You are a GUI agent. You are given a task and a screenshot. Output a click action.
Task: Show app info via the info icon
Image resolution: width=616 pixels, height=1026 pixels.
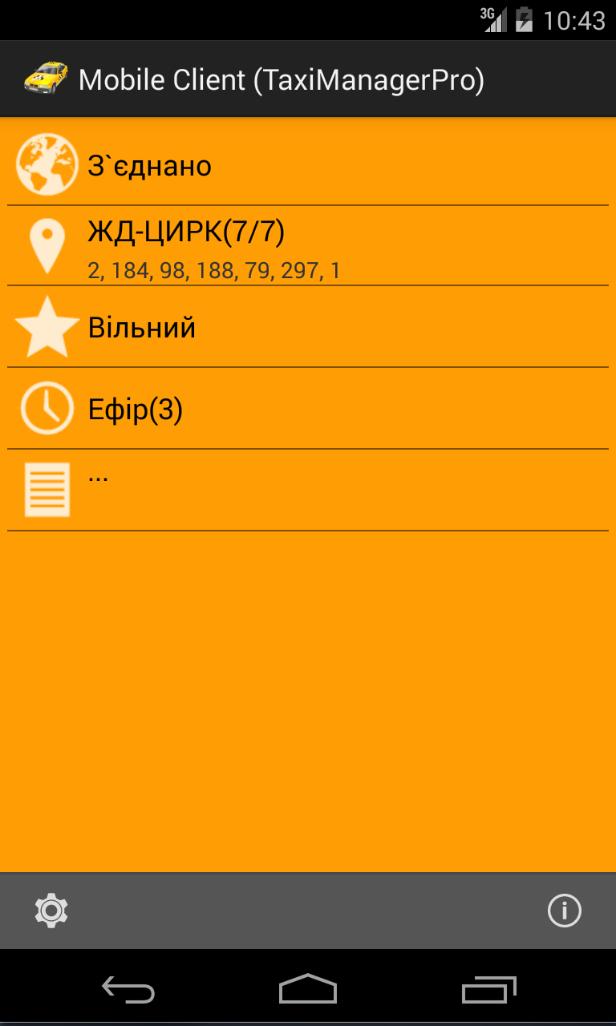pos(564,910)
